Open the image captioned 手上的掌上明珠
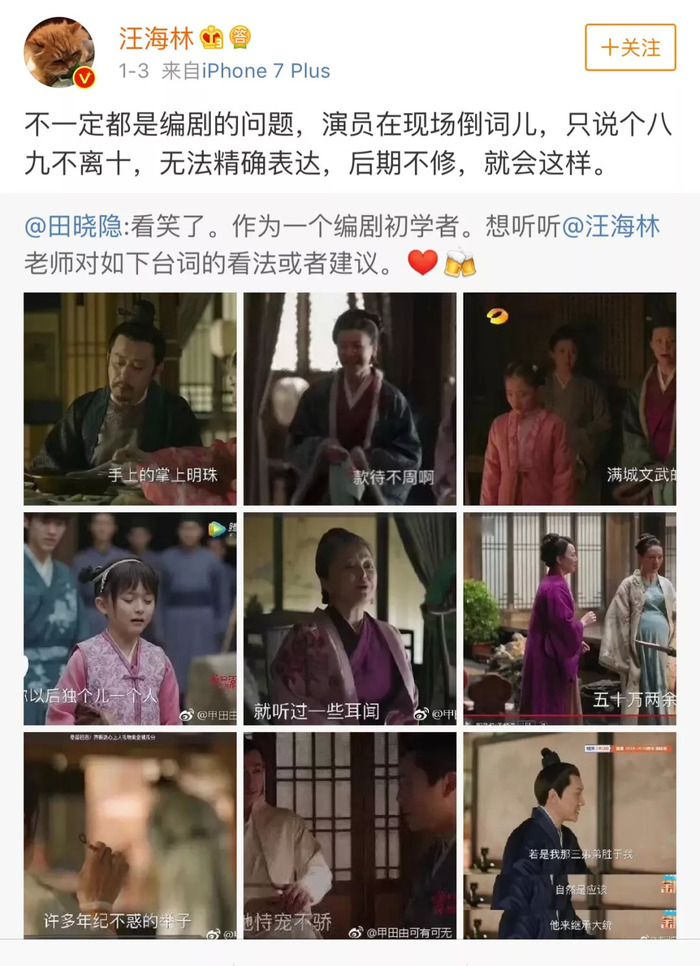700x966 pixels. coord(130,398)
